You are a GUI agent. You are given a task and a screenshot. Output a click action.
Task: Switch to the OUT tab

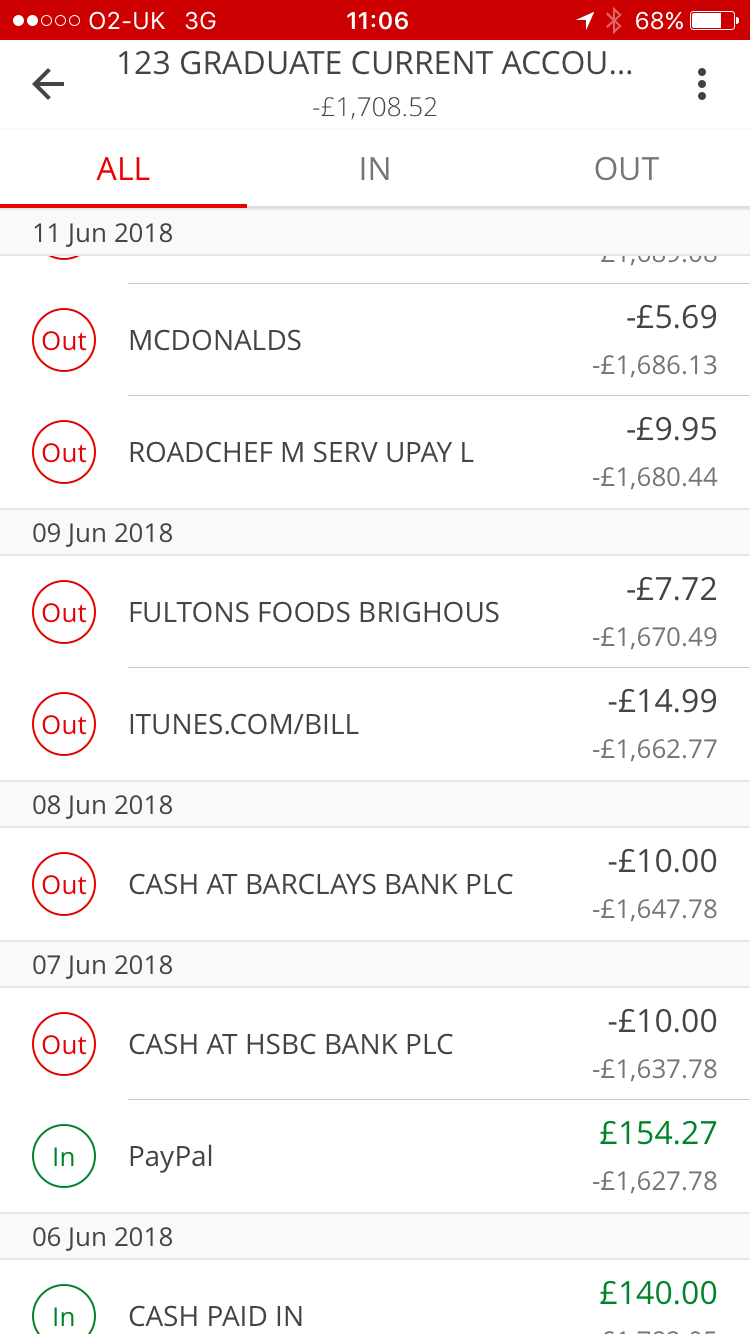tap(626, 169)
